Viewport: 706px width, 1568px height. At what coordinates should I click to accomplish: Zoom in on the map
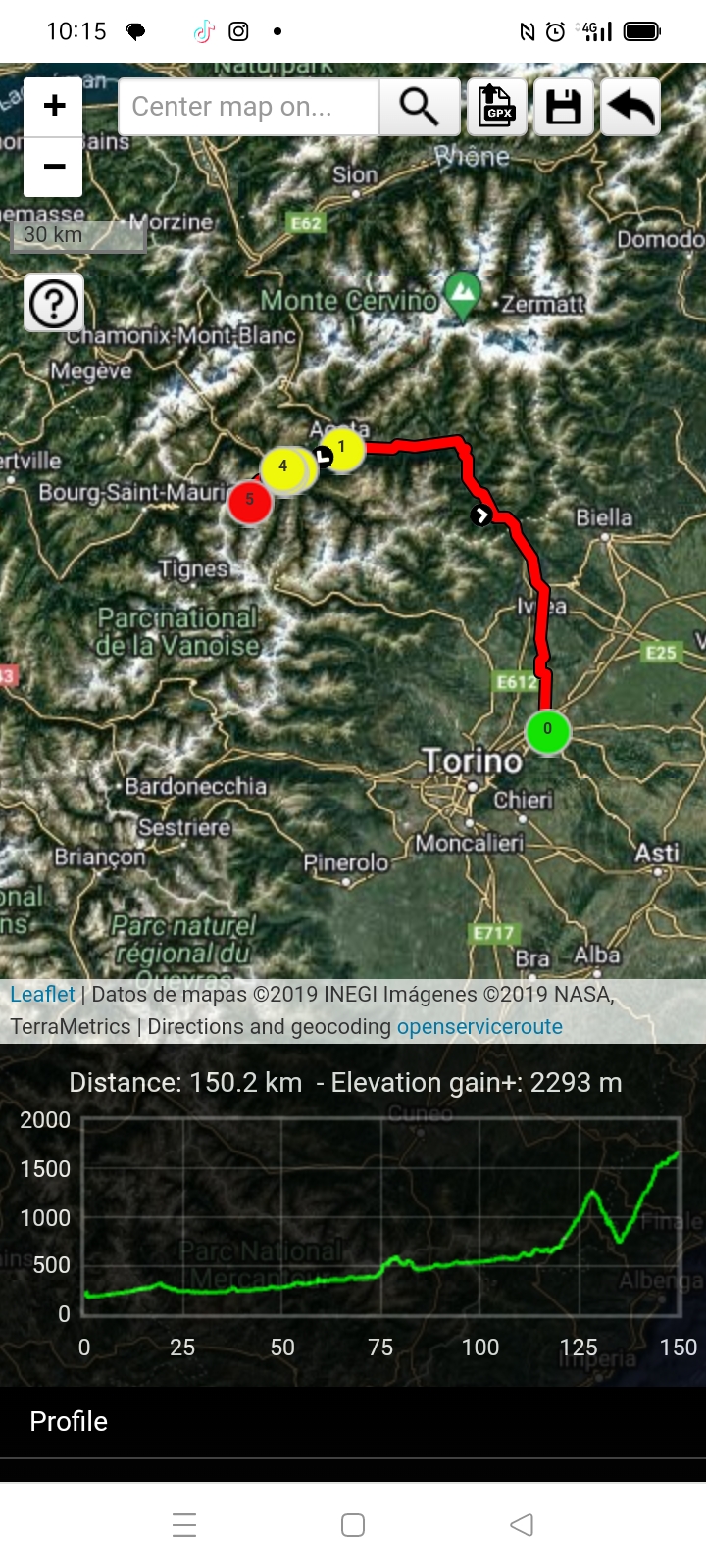54,106
